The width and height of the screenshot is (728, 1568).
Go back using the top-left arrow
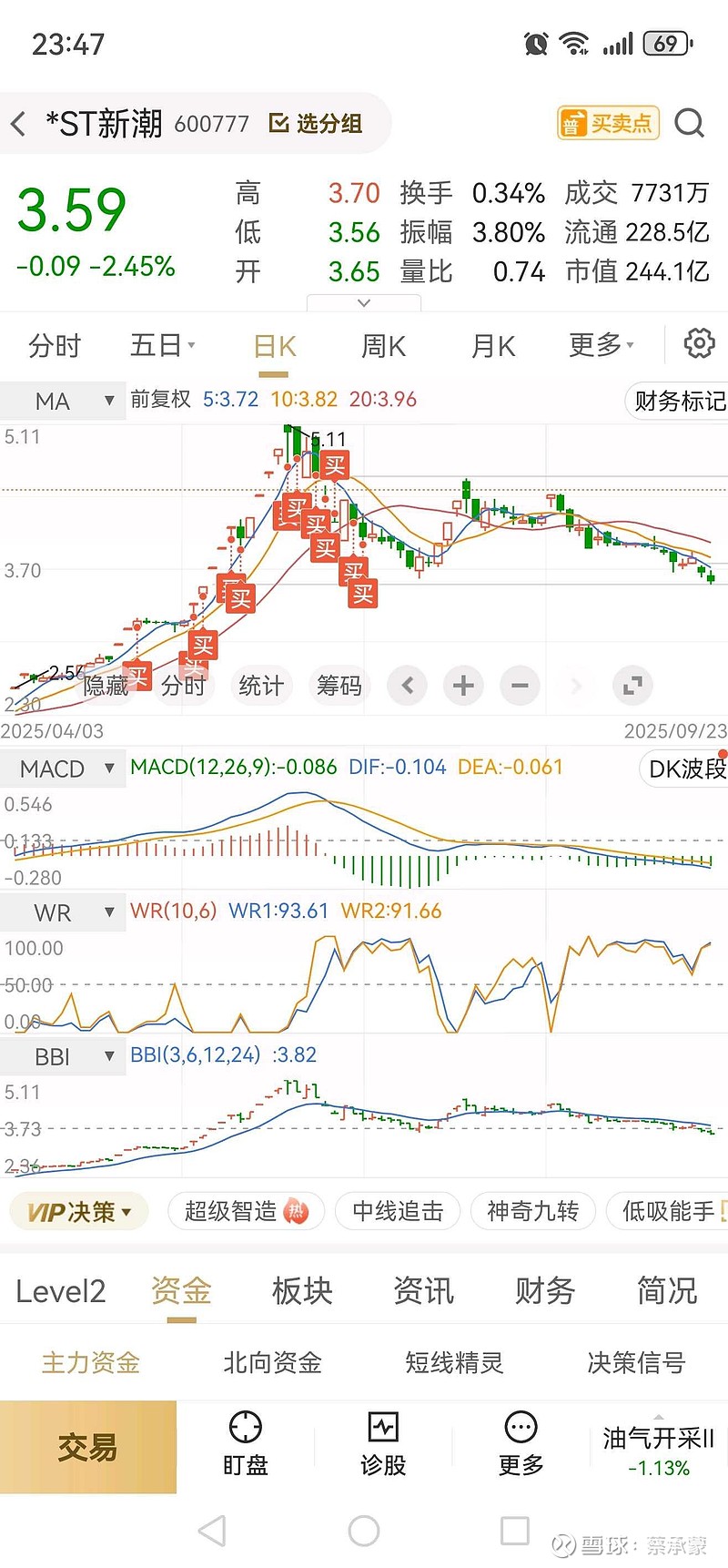pyautogui.click(x=19, y=124)
